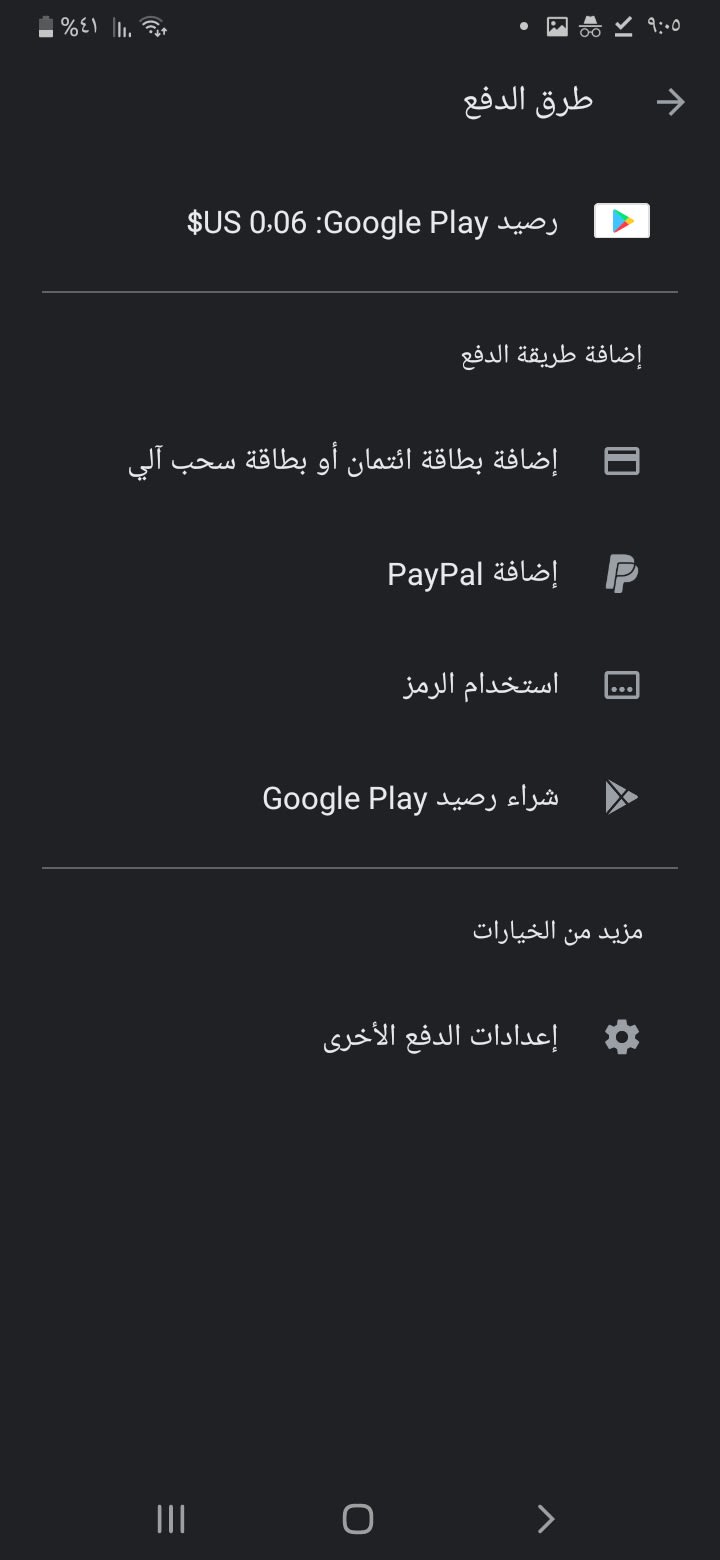The height and width of the screenshot is (1560, 720).
Task: Select إضافة PayPal option
Action: point(472,574)
